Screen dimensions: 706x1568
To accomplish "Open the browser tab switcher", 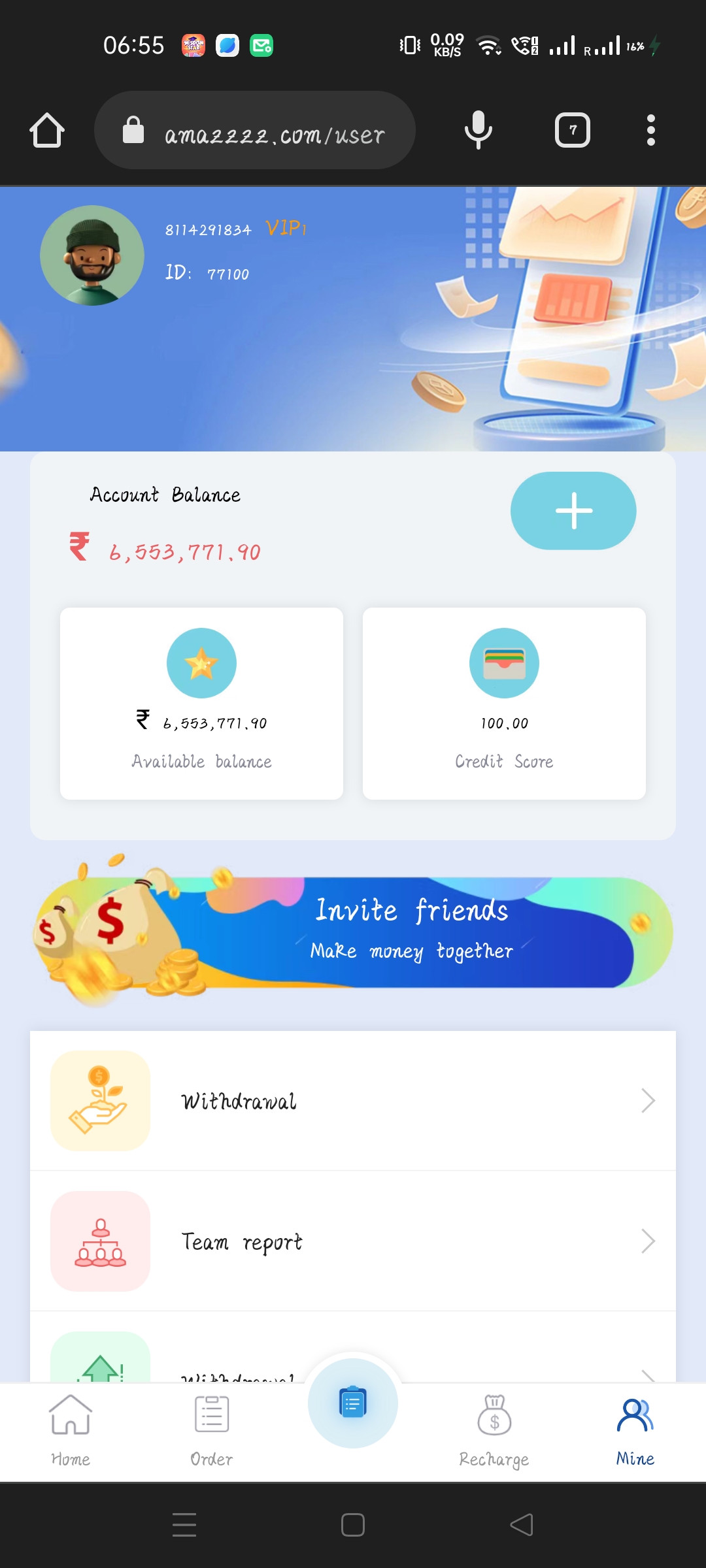I will 572,130.
